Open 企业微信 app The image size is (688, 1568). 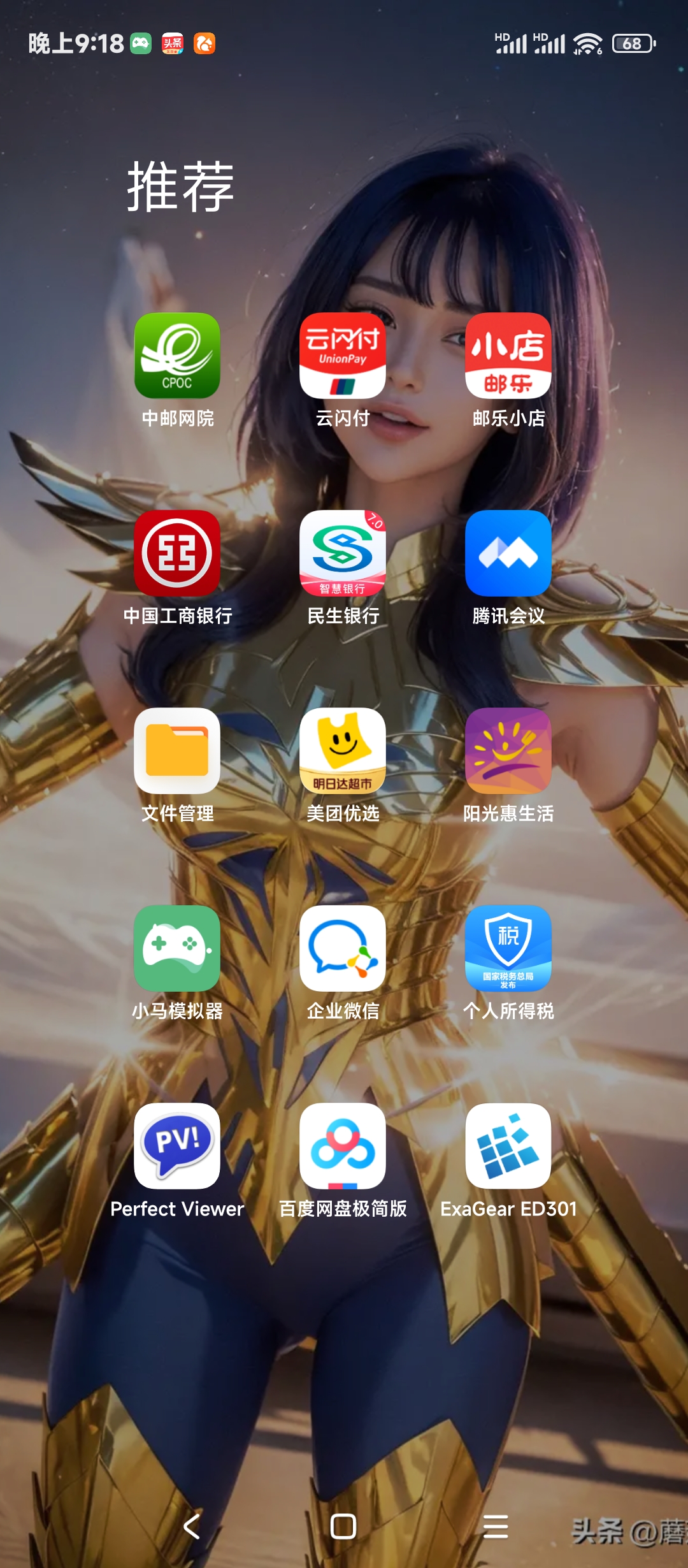pyautogui.click(x=343, y=948)
